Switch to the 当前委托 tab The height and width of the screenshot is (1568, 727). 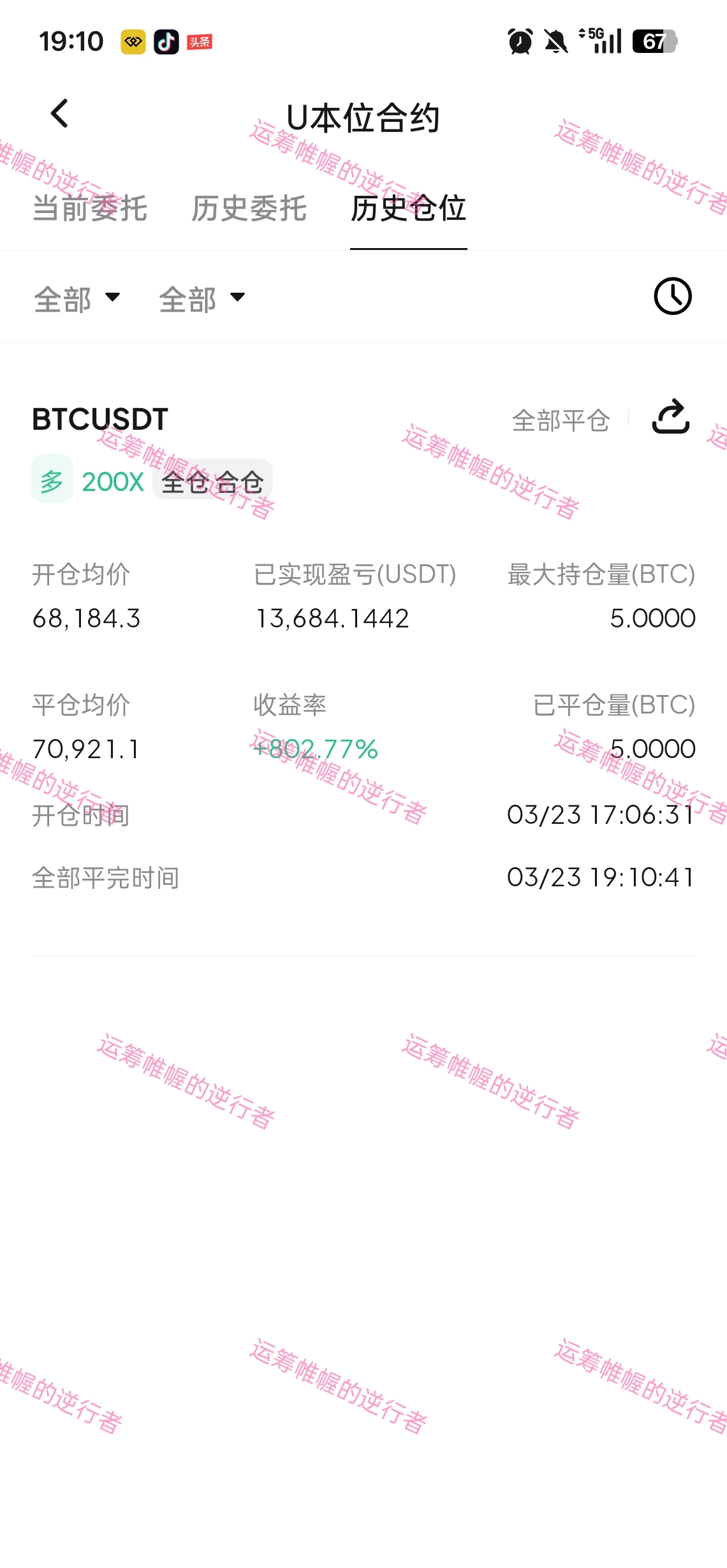90,209
